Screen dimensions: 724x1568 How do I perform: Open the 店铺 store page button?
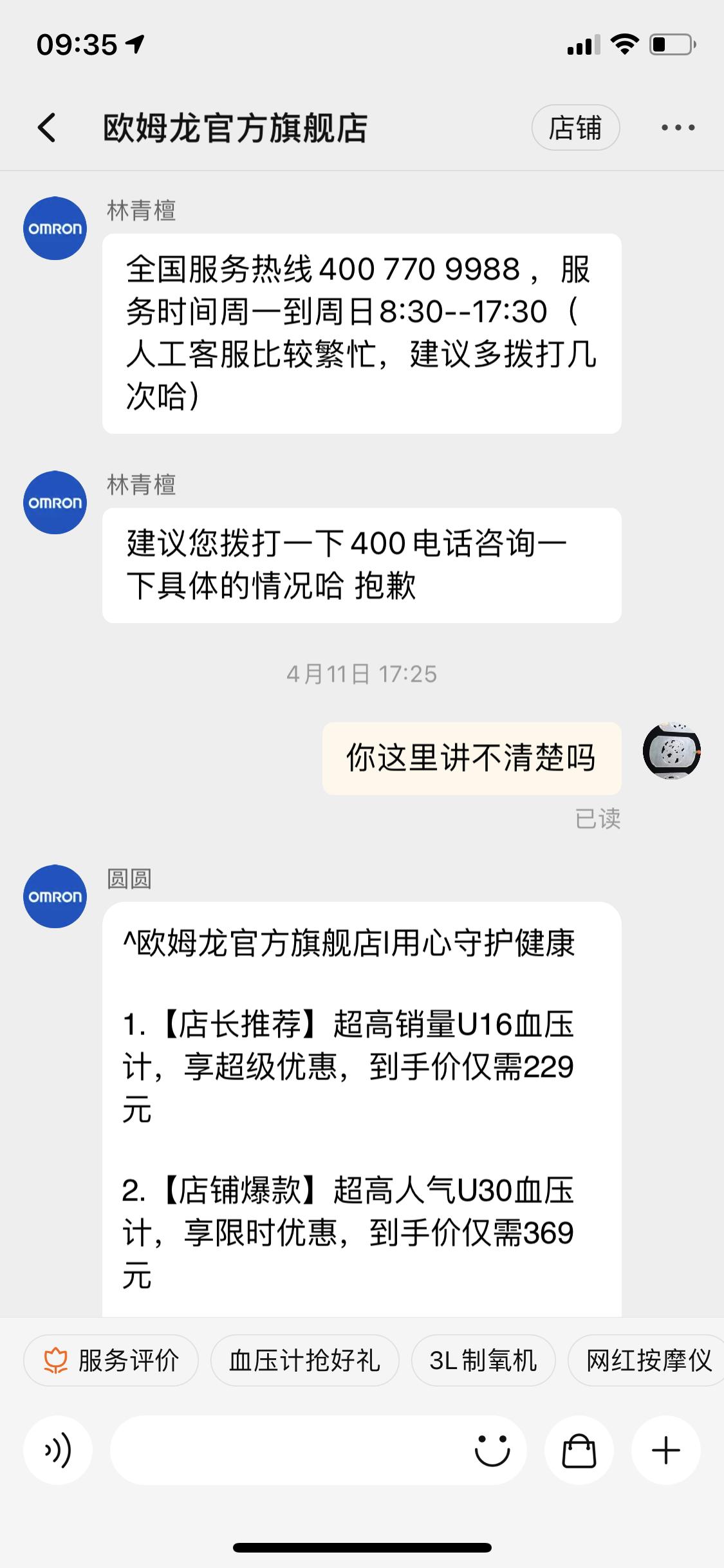(576, 127)
